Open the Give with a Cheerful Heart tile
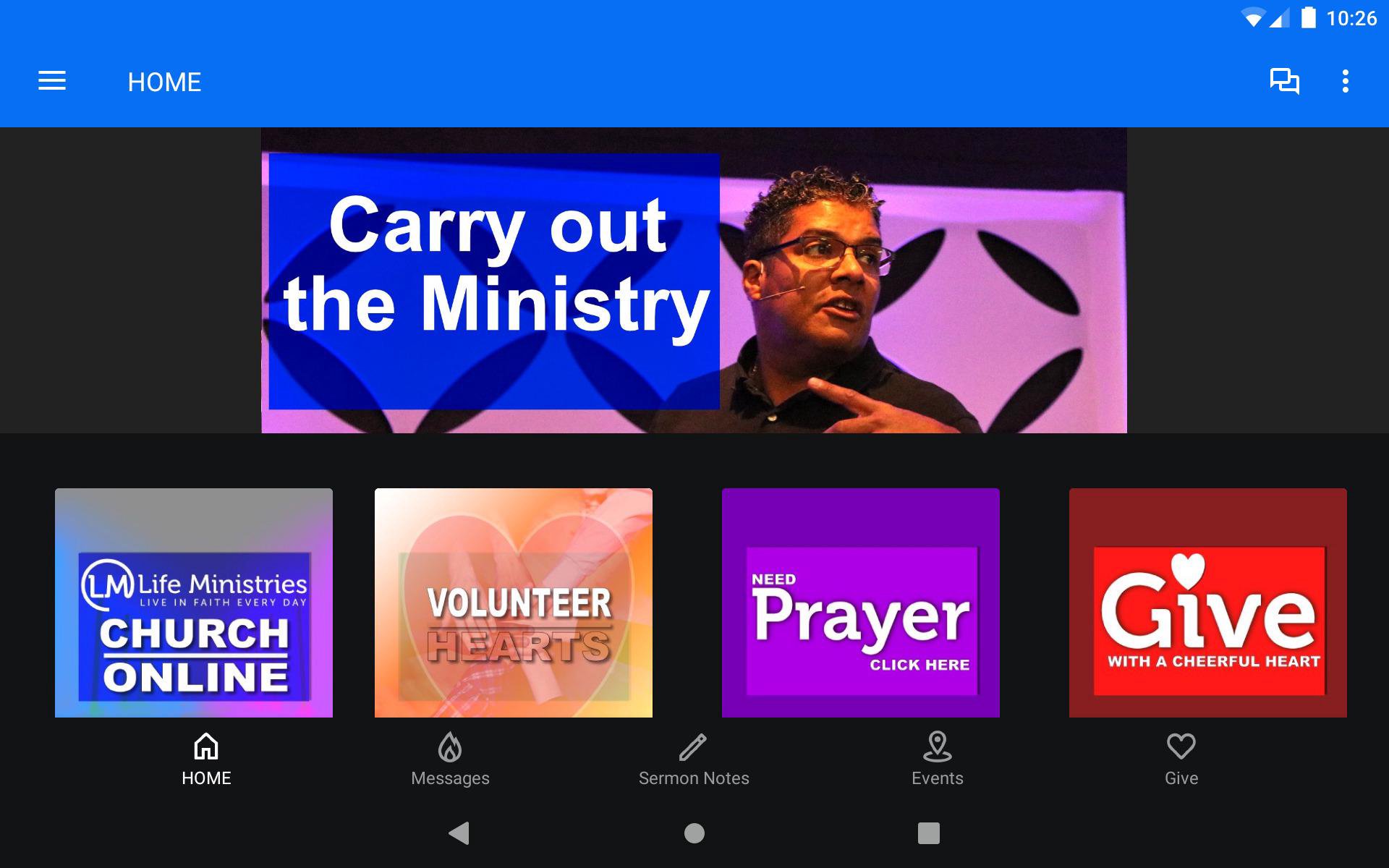This screenshot has height=868, width=1389. [1207, 603]
